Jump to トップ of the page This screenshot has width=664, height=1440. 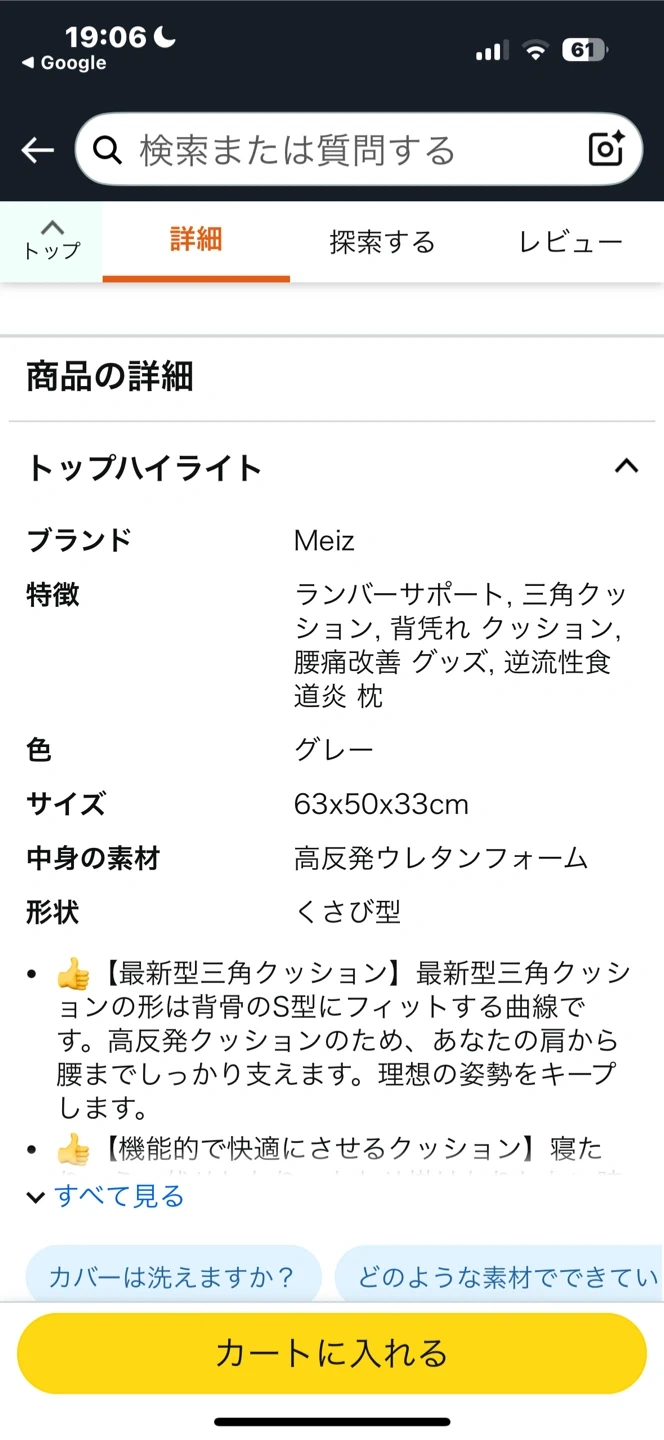coord(51,241)
